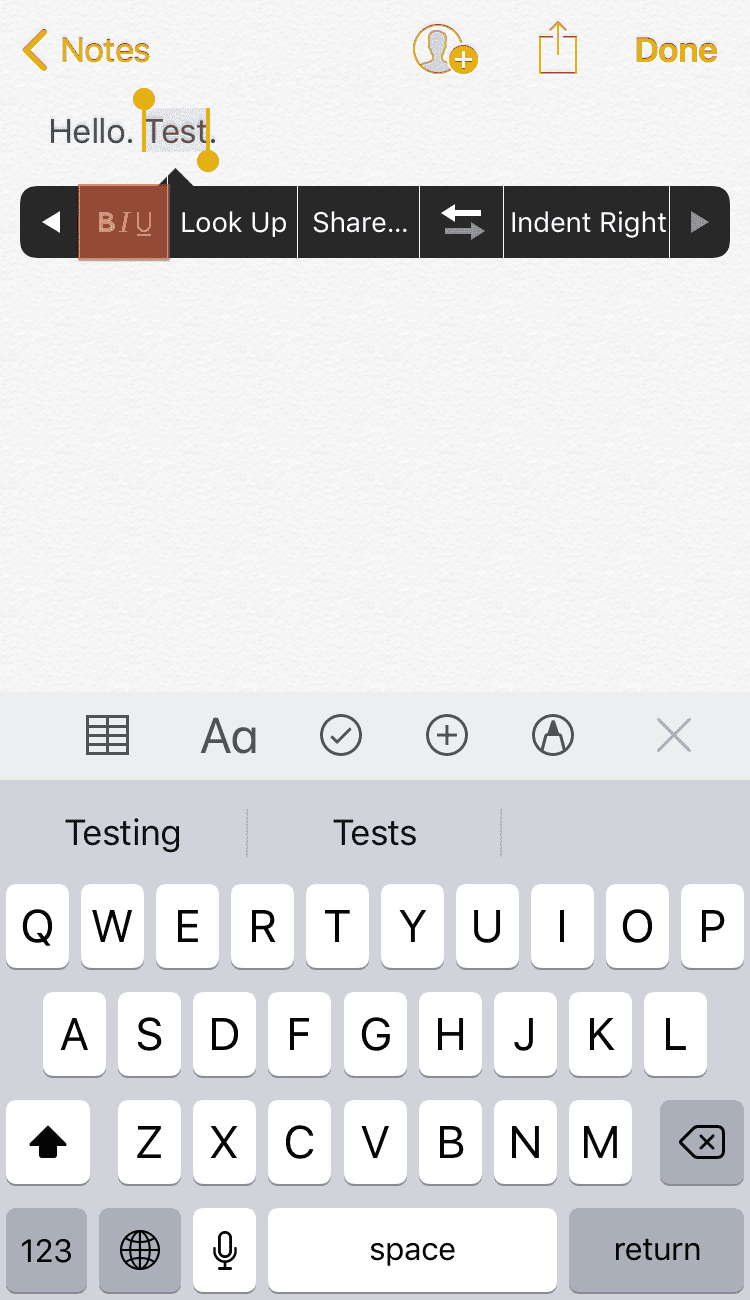Open the Aa text formatting options
The image size is (750, 1300).
tap(229, 737)
